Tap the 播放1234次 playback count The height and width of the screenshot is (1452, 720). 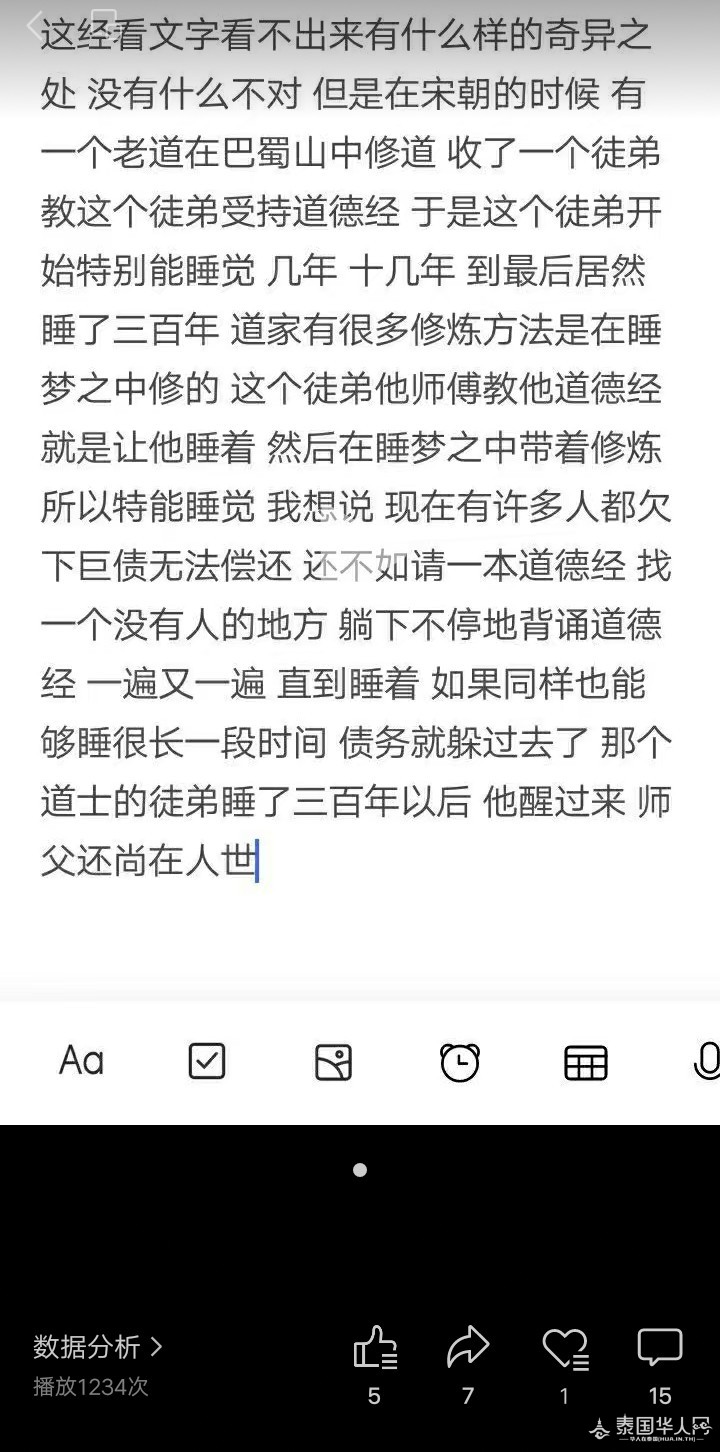tap(88, 1387)
